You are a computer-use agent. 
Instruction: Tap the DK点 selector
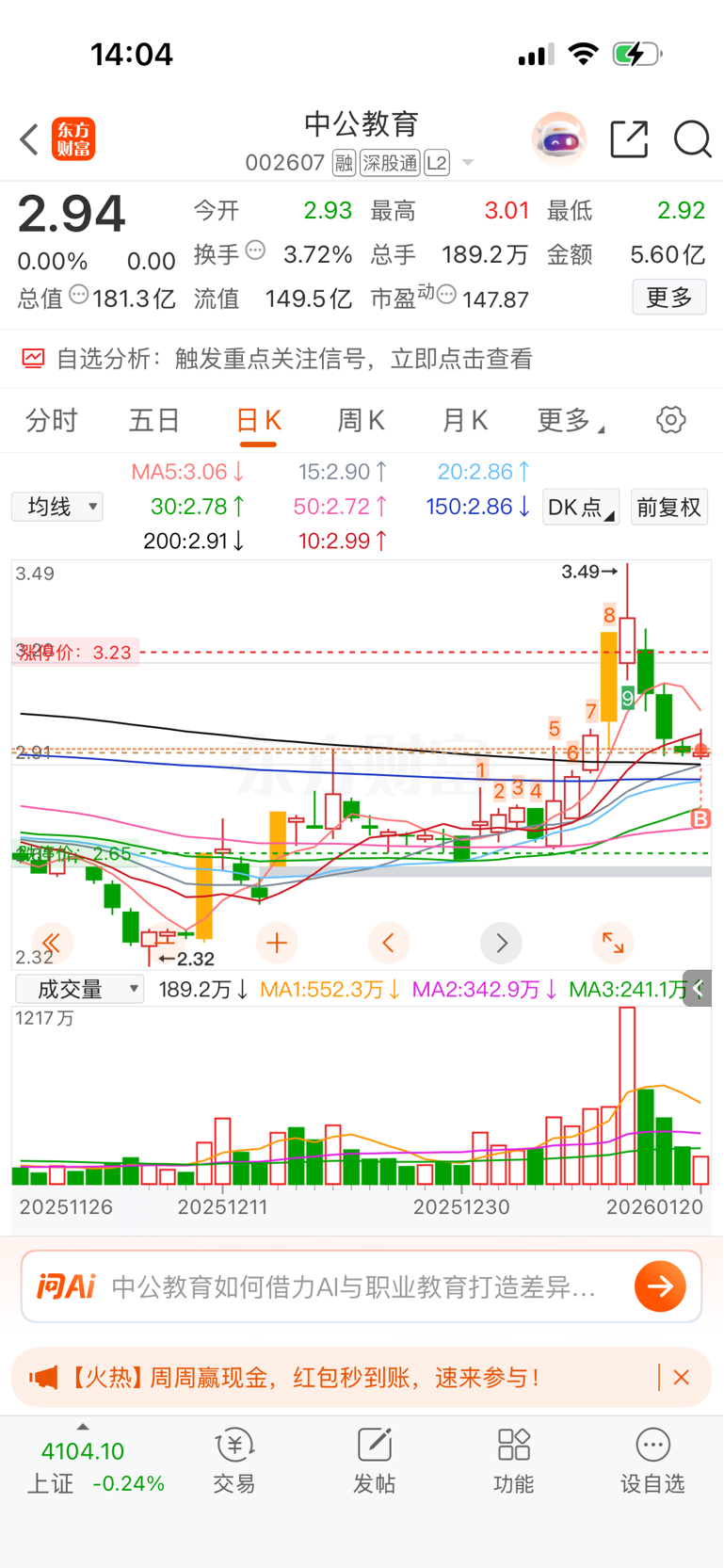pyautogui.click(x=580, y=508)
